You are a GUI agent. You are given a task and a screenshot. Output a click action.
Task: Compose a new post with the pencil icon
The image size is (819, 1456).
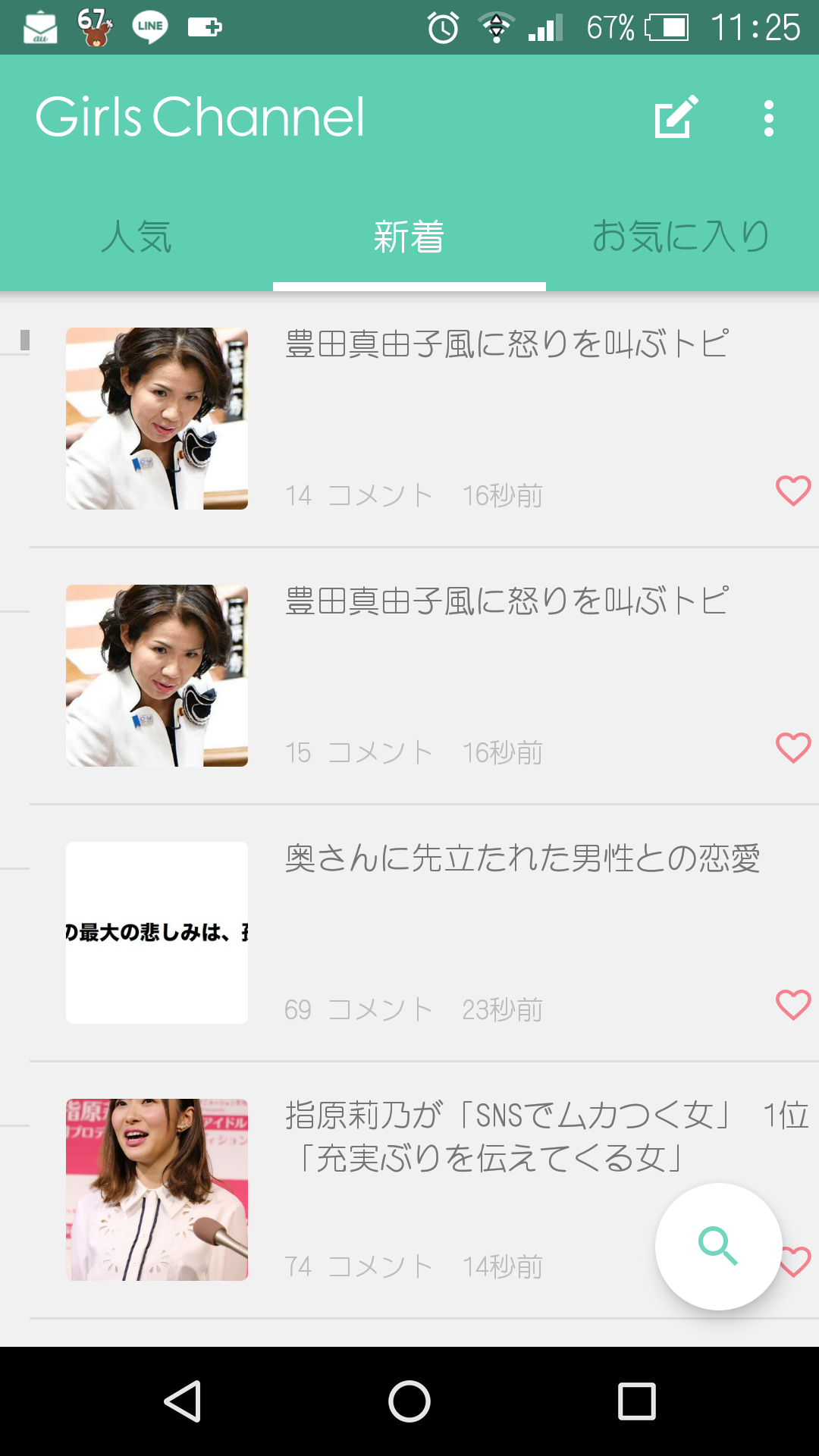676,118
